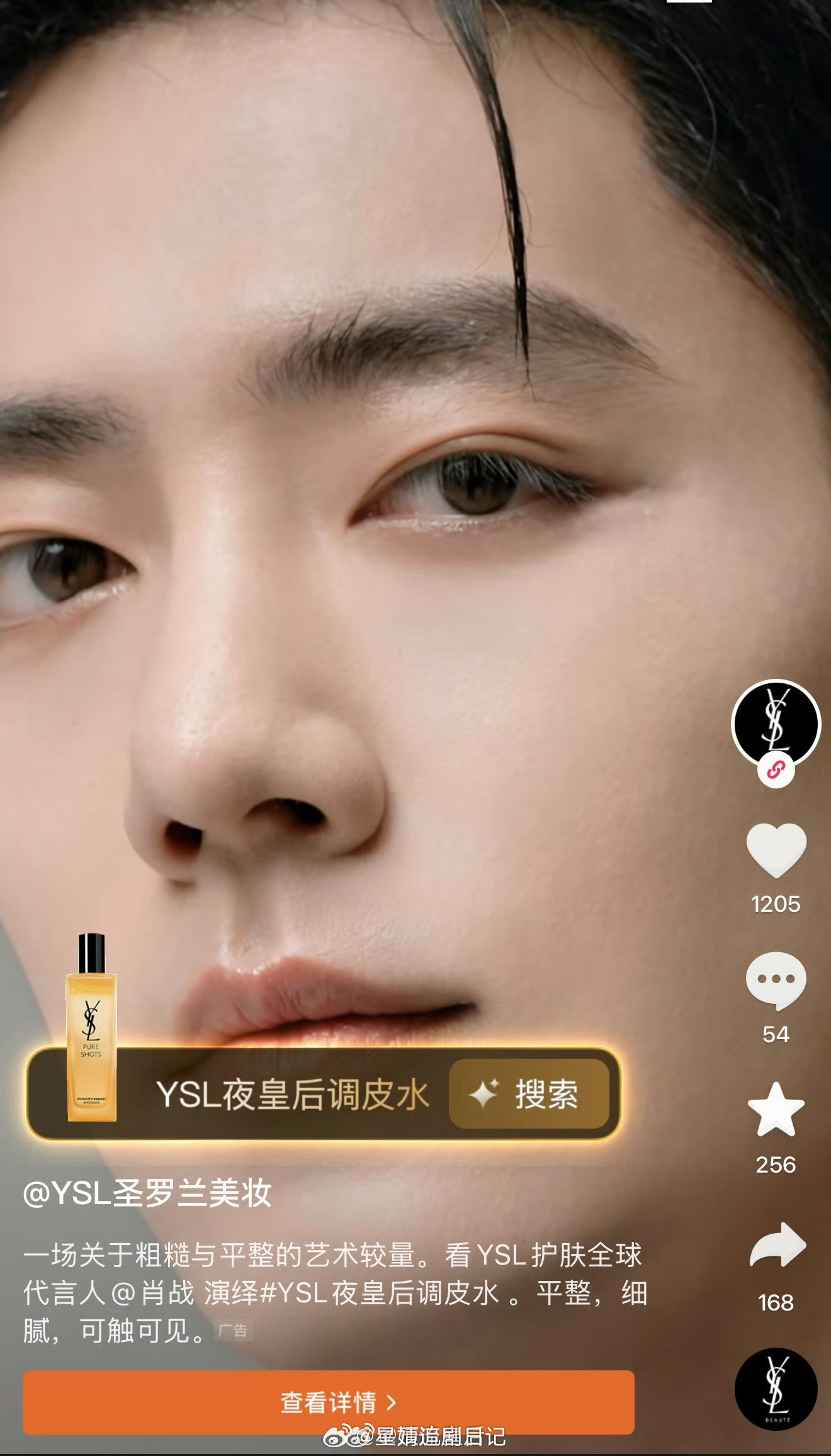Viewport: 831px width, 1456px height.
Task: Open the spinning YSL Beauté sound disc
Action: 776,1389
